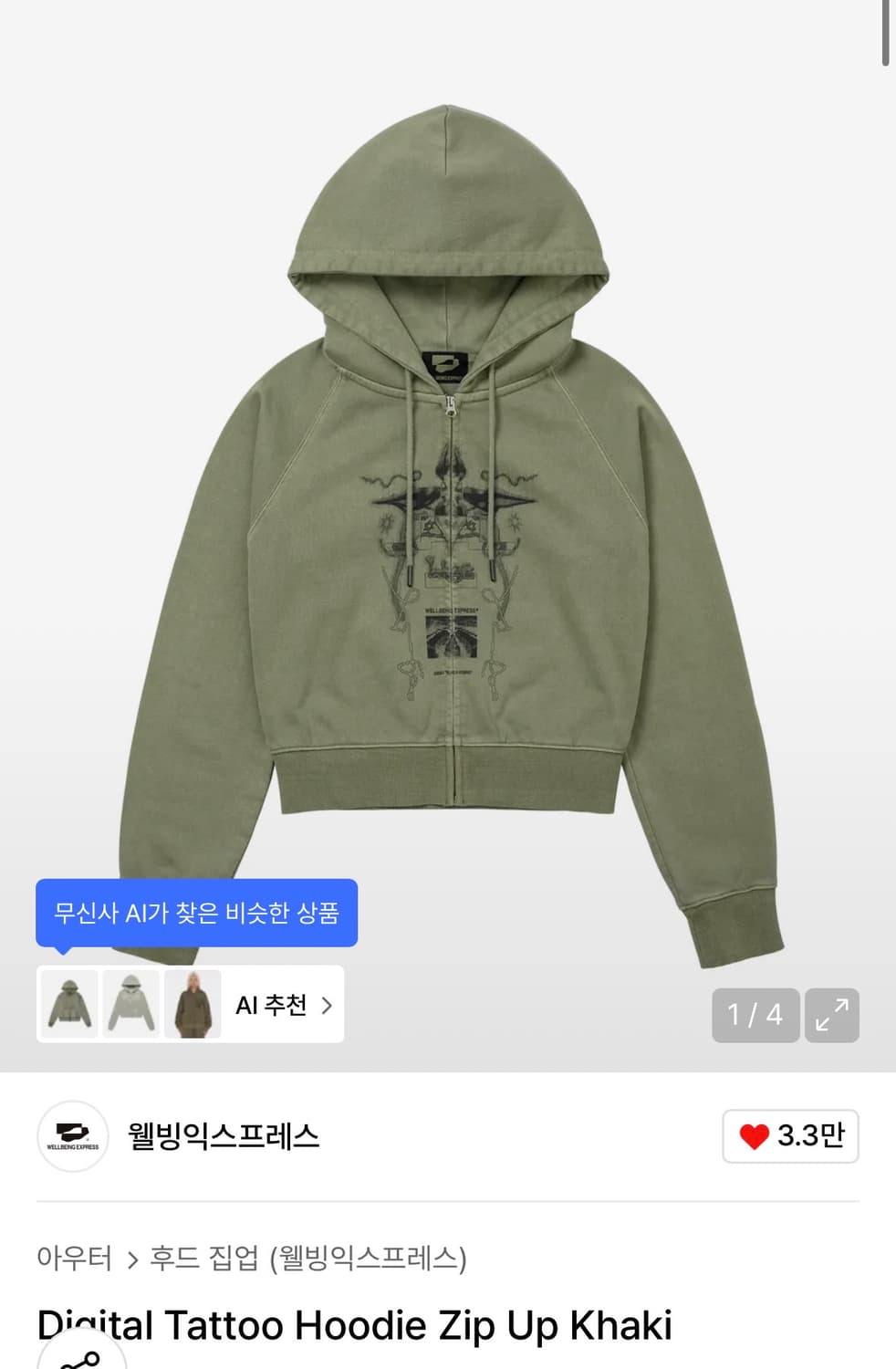View the AI suggestion showing a model

click(x=193, y=1005)
